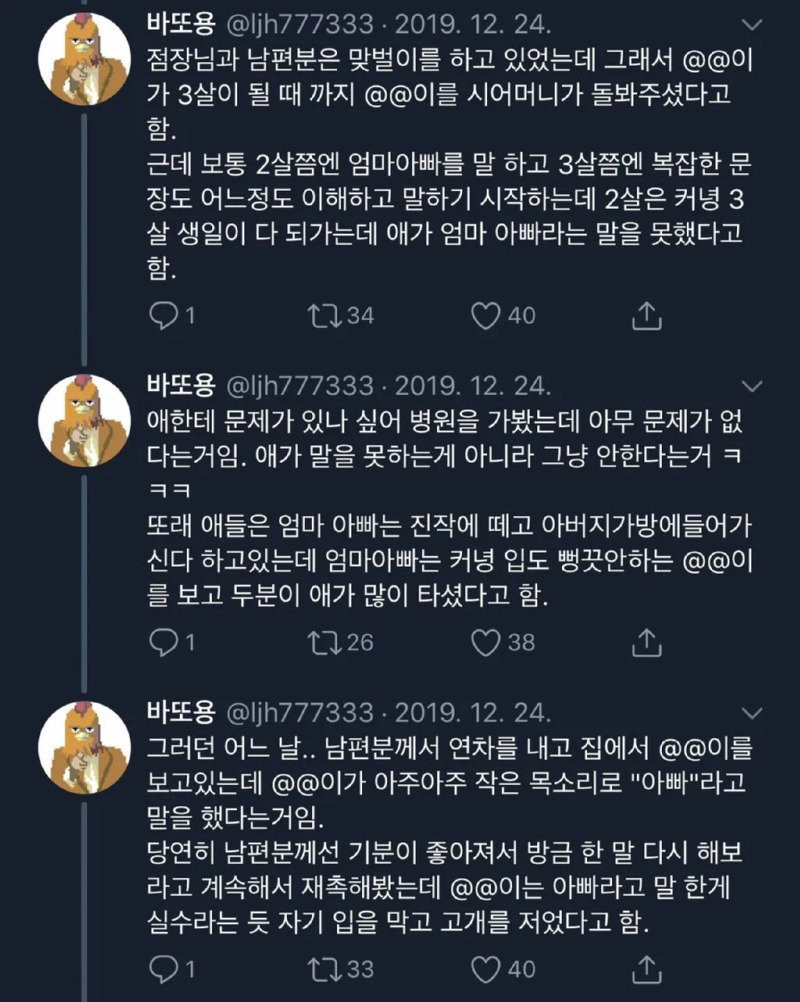The image size is (800, 1002).
Task: Reply to the tweet with 34 retweets
Action: 163,316
